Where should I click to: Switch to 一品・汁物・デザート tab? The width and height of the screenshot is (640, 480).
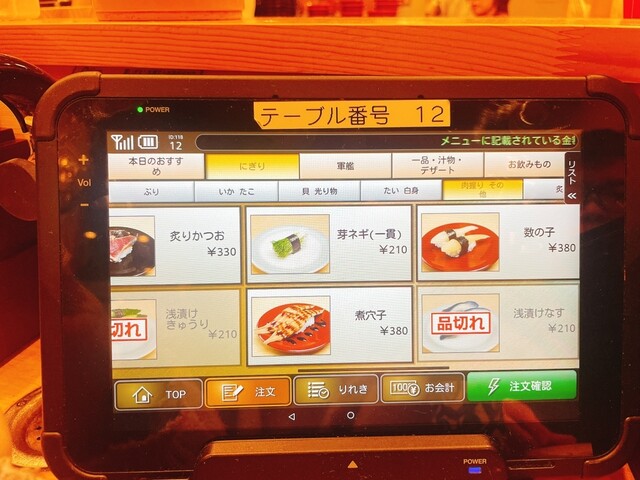[437, 166]
